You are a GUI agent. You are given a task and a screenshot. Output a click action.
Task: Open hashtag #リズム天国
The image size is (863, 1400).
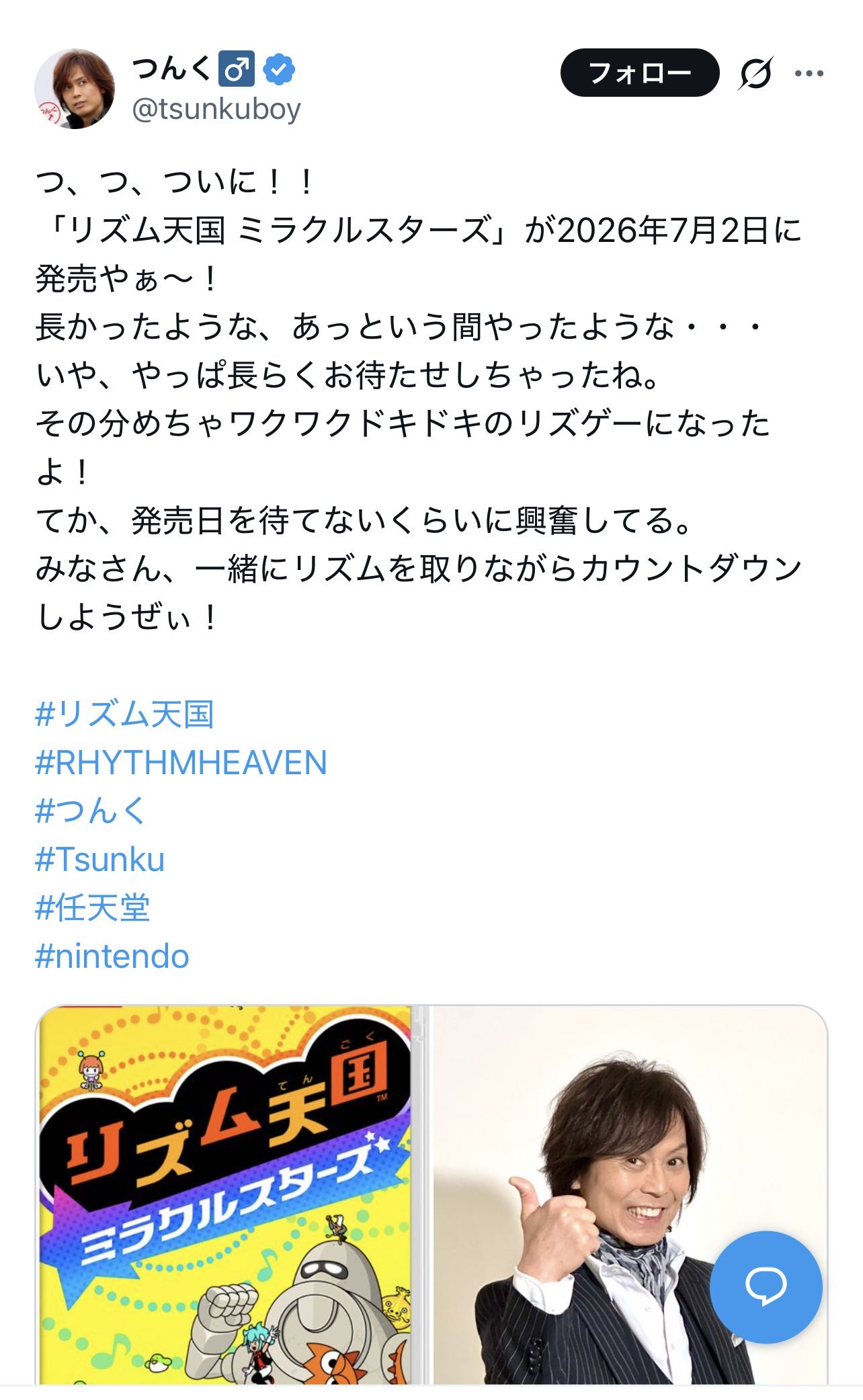coord(124,714)
